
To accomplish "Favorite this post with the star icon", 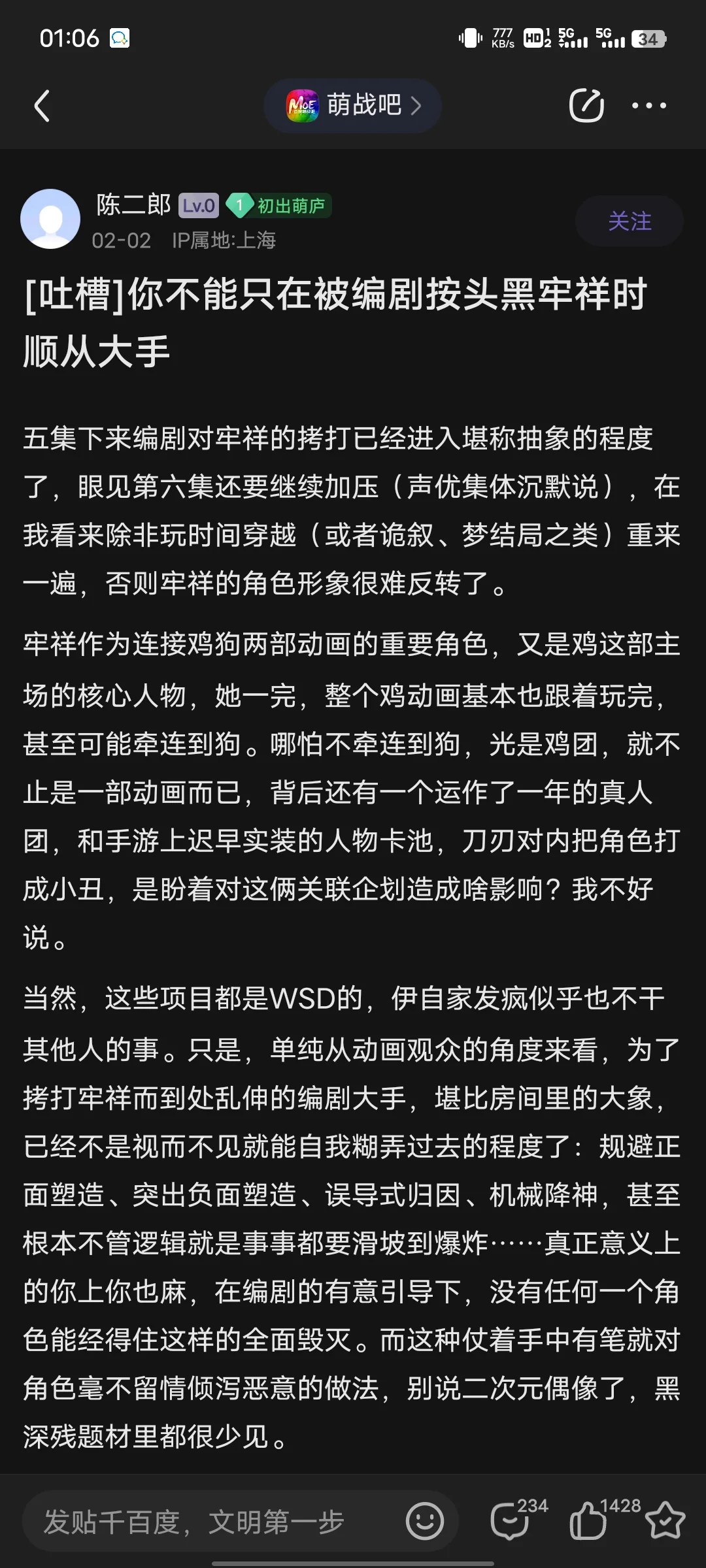I will click(665, 1520).
